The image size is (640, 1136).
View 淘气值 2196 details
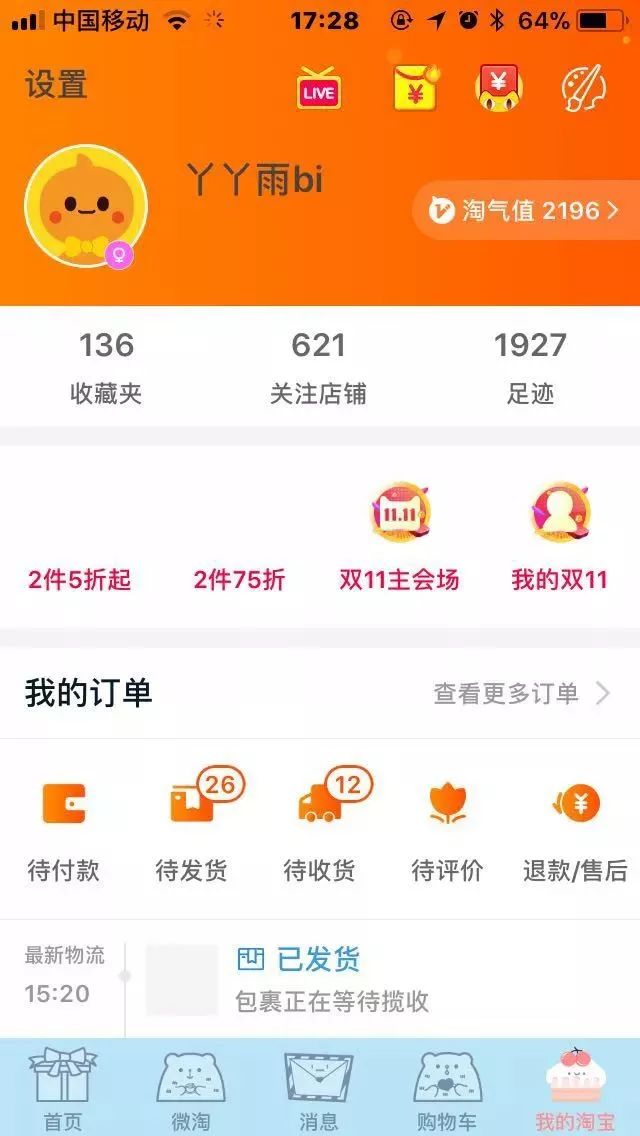[x=525, y=210]
